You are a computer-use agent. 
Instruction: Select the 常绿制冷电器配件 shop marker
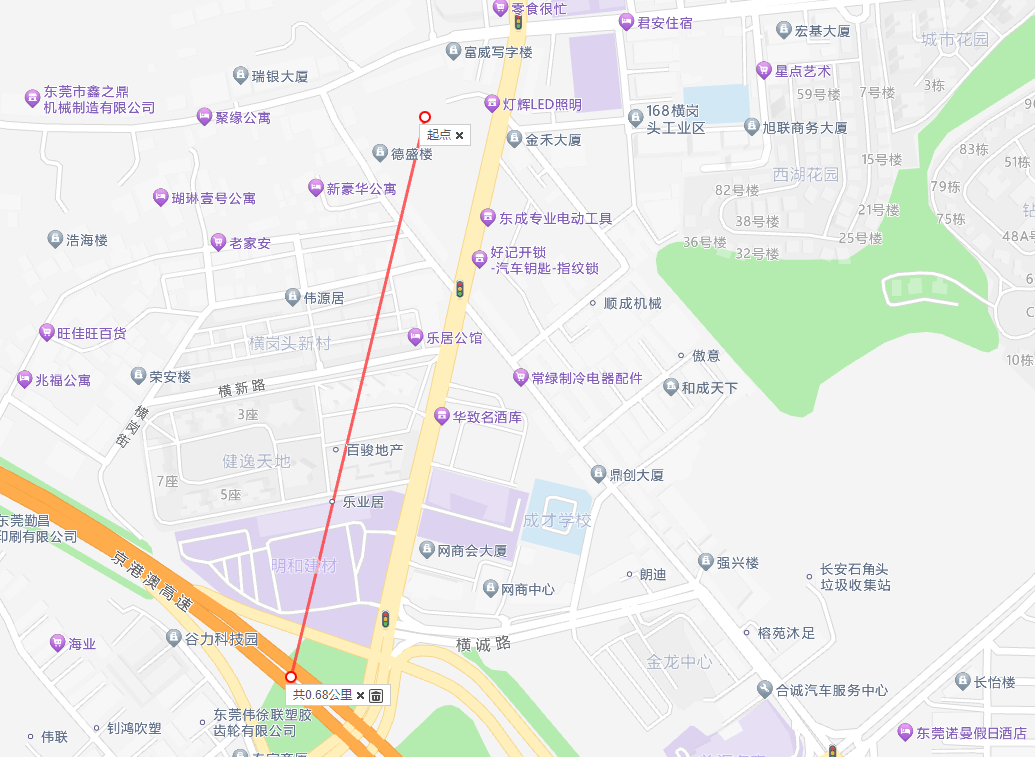click(x=520, y=377)
